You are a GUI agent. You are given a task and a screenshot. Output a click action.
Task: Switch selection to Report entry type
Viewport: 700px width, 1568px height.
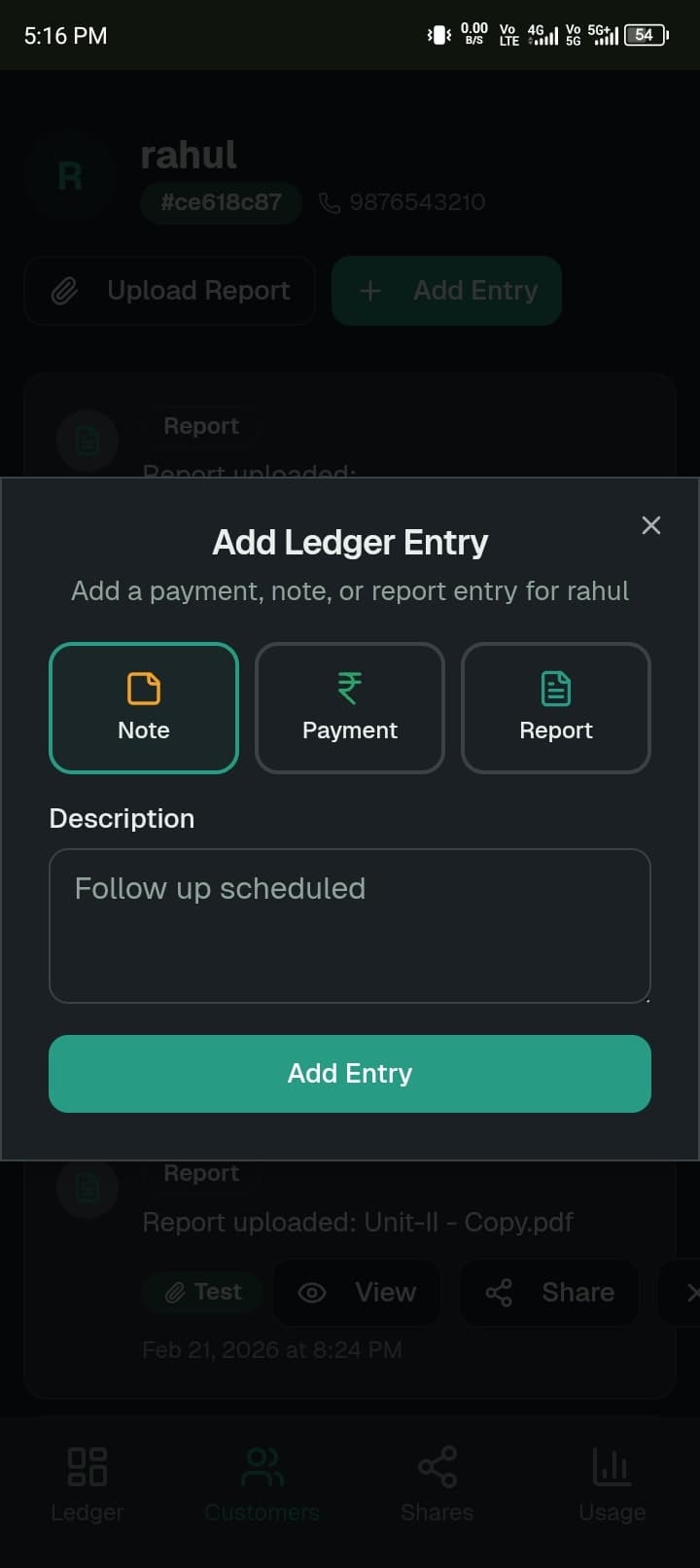pos(555,708)
